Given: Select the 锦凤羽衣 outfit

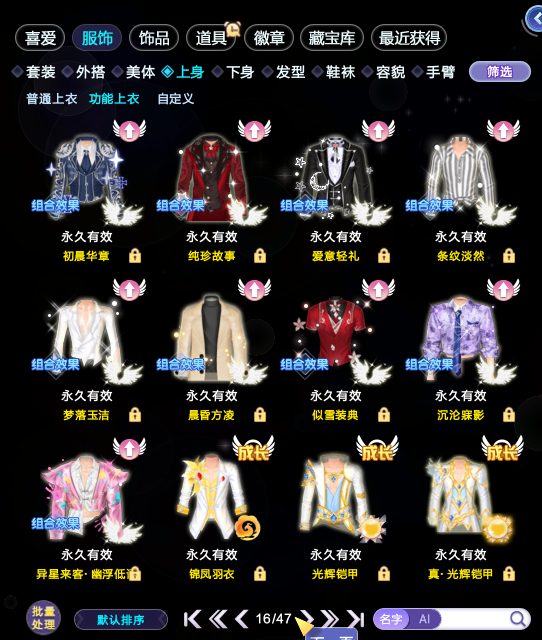Looking at the screenshot, I should click(212, 498).
